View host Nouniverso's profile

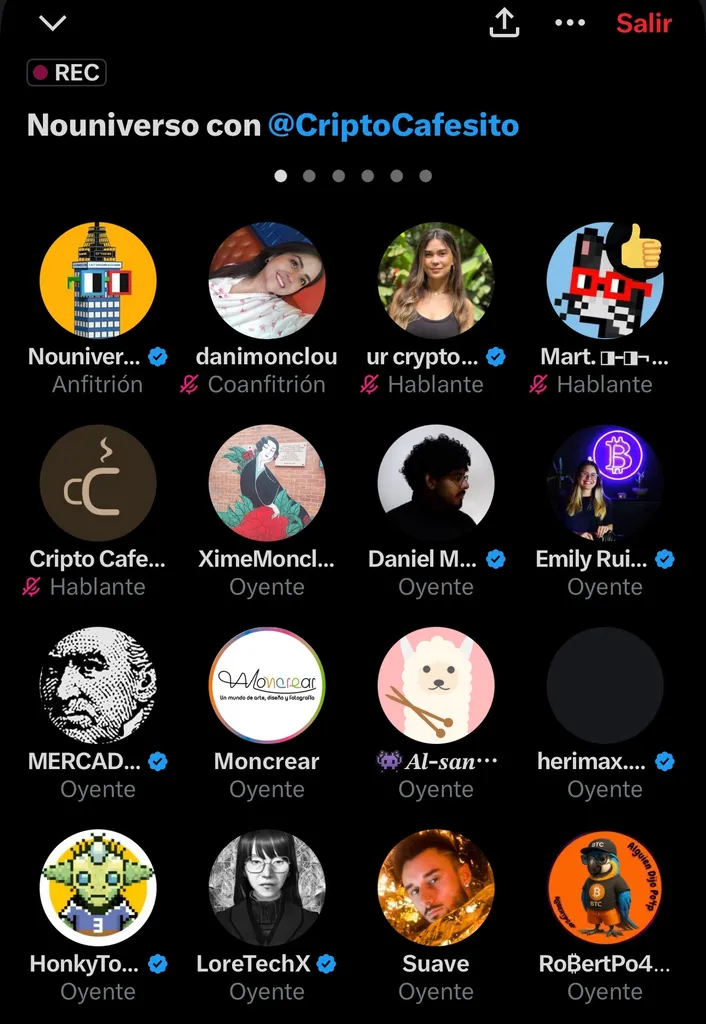tap(98, 281)
